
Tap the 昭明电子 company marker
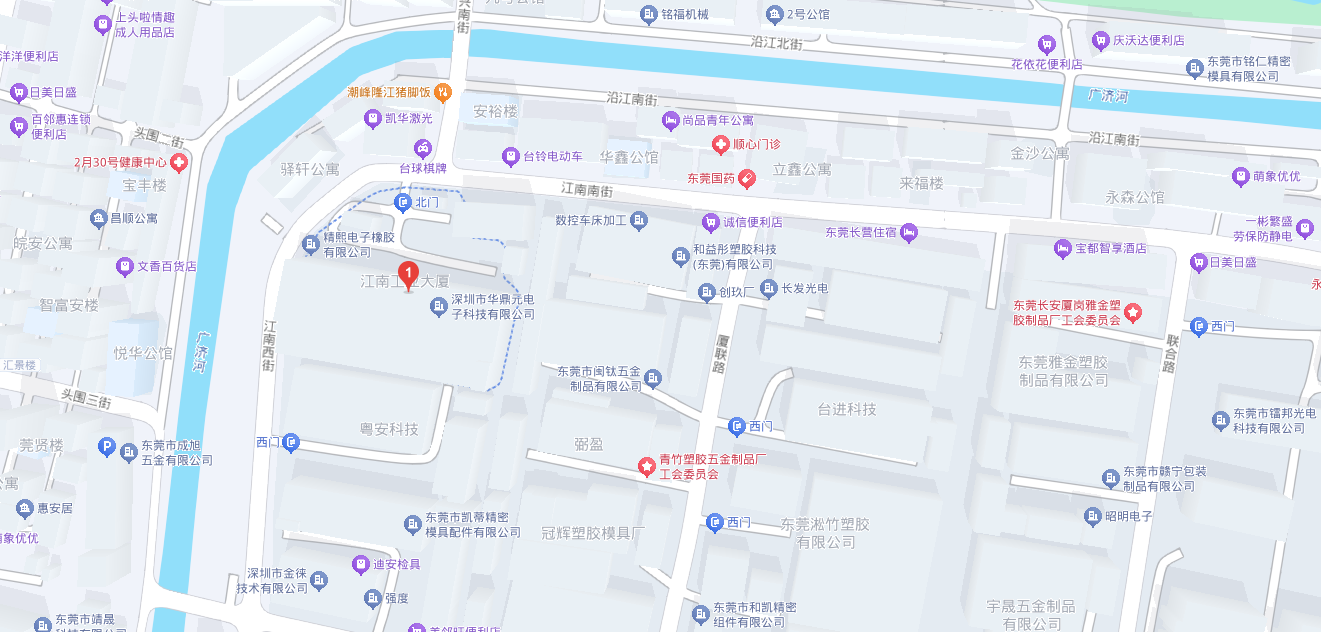pos(1093,516)
